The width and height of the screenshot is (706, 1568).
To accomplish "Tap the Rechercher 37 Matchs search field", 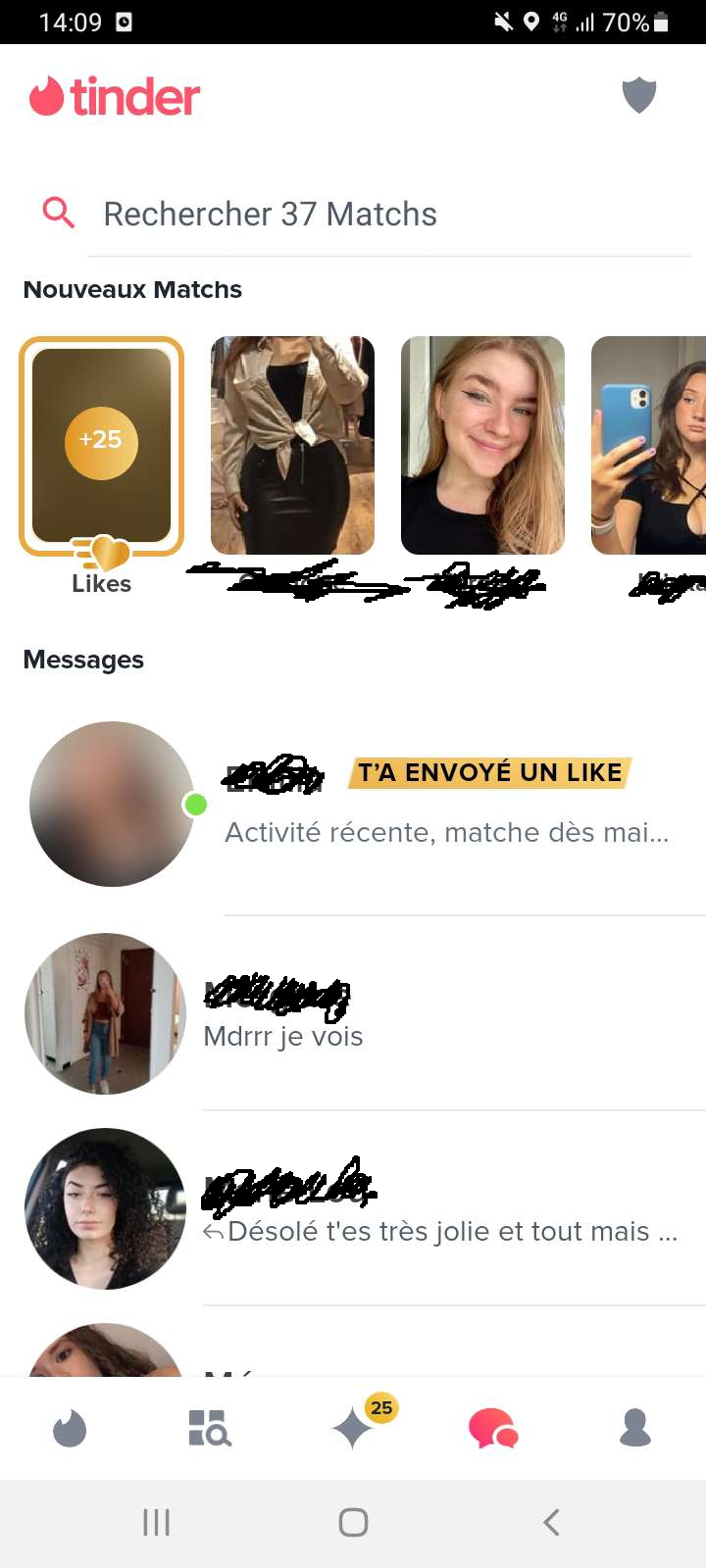I will point(365,214).
